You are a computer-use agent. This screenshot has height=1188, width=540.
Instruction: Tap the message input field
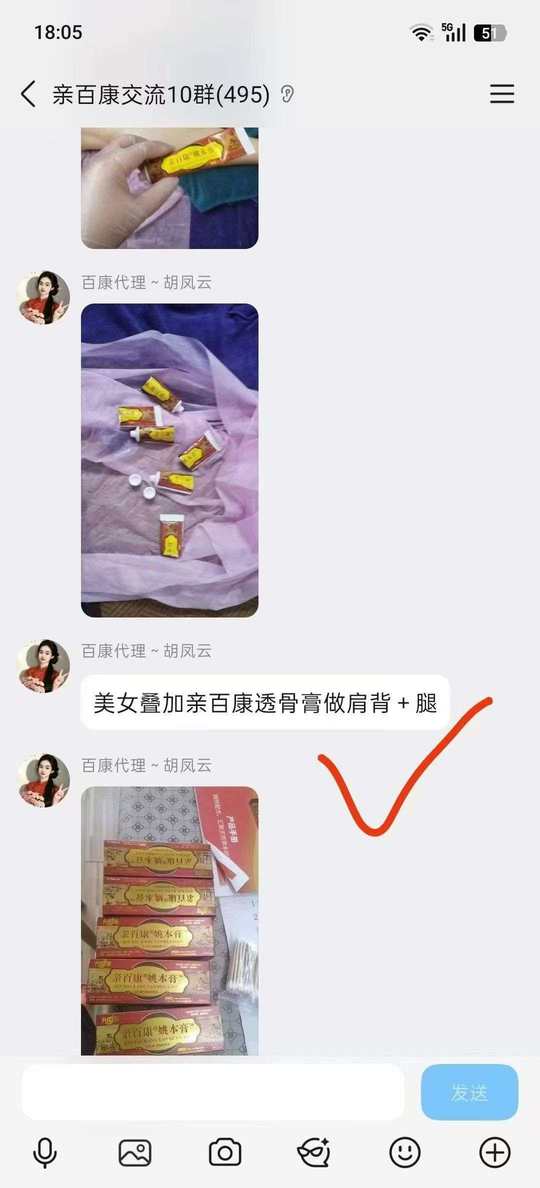(x=213, y=1092)
